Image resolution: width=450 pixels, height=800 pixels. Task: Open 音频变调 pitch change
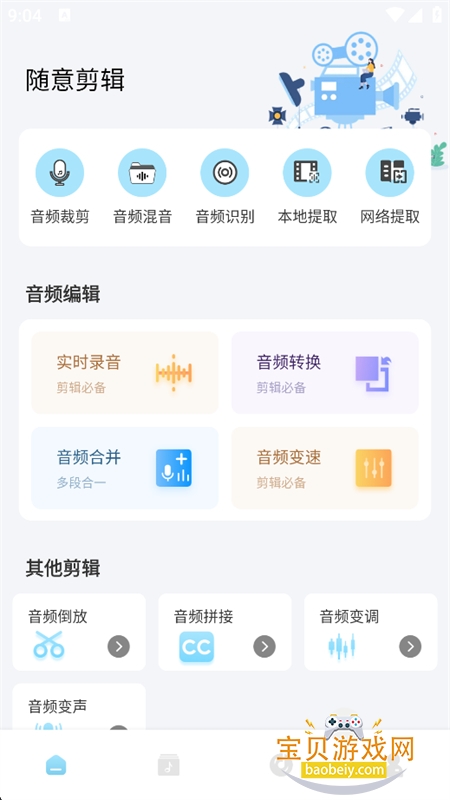pos(371,632)
